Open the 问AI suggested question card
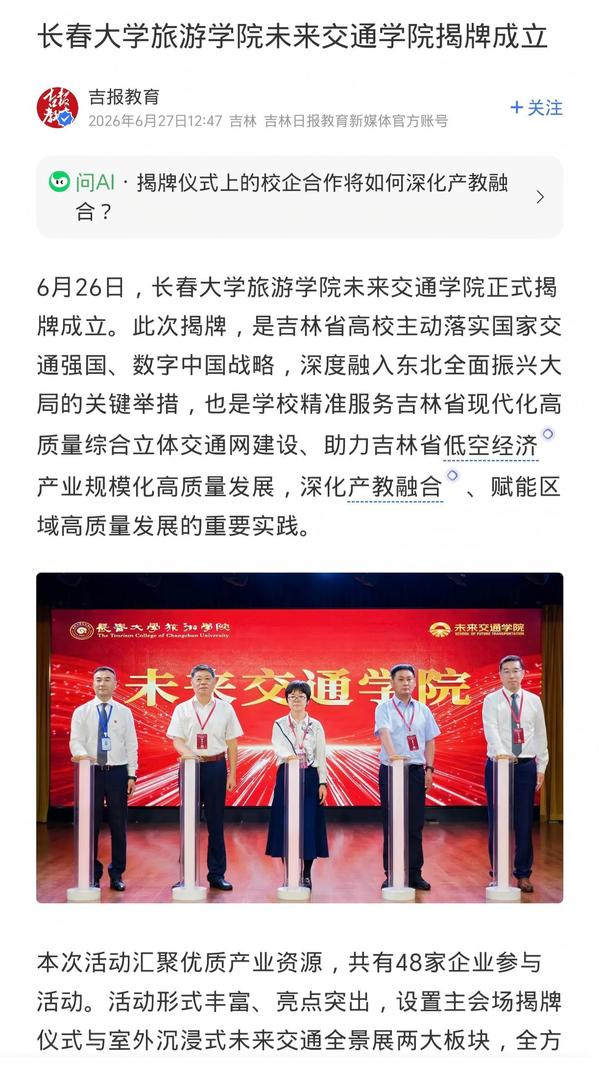This screenshot has width=599, height=1065. [300, 196]
